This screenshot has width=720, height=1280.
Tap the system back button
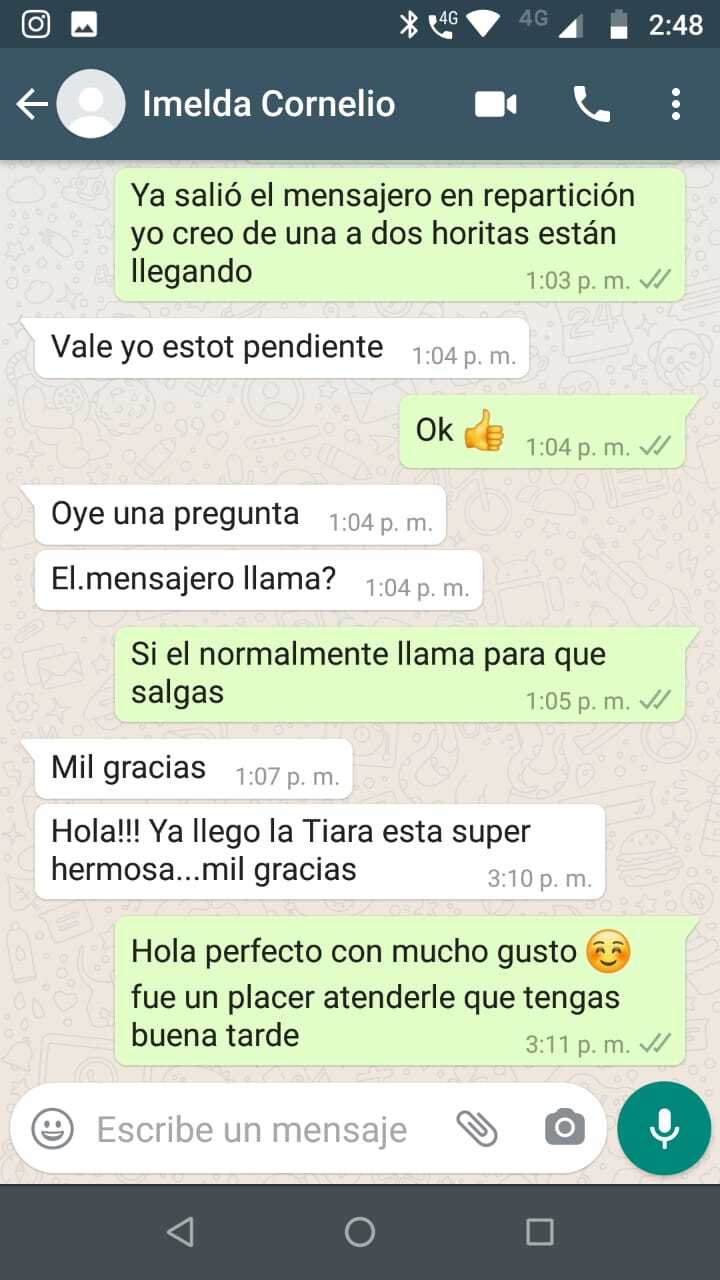180,1232
